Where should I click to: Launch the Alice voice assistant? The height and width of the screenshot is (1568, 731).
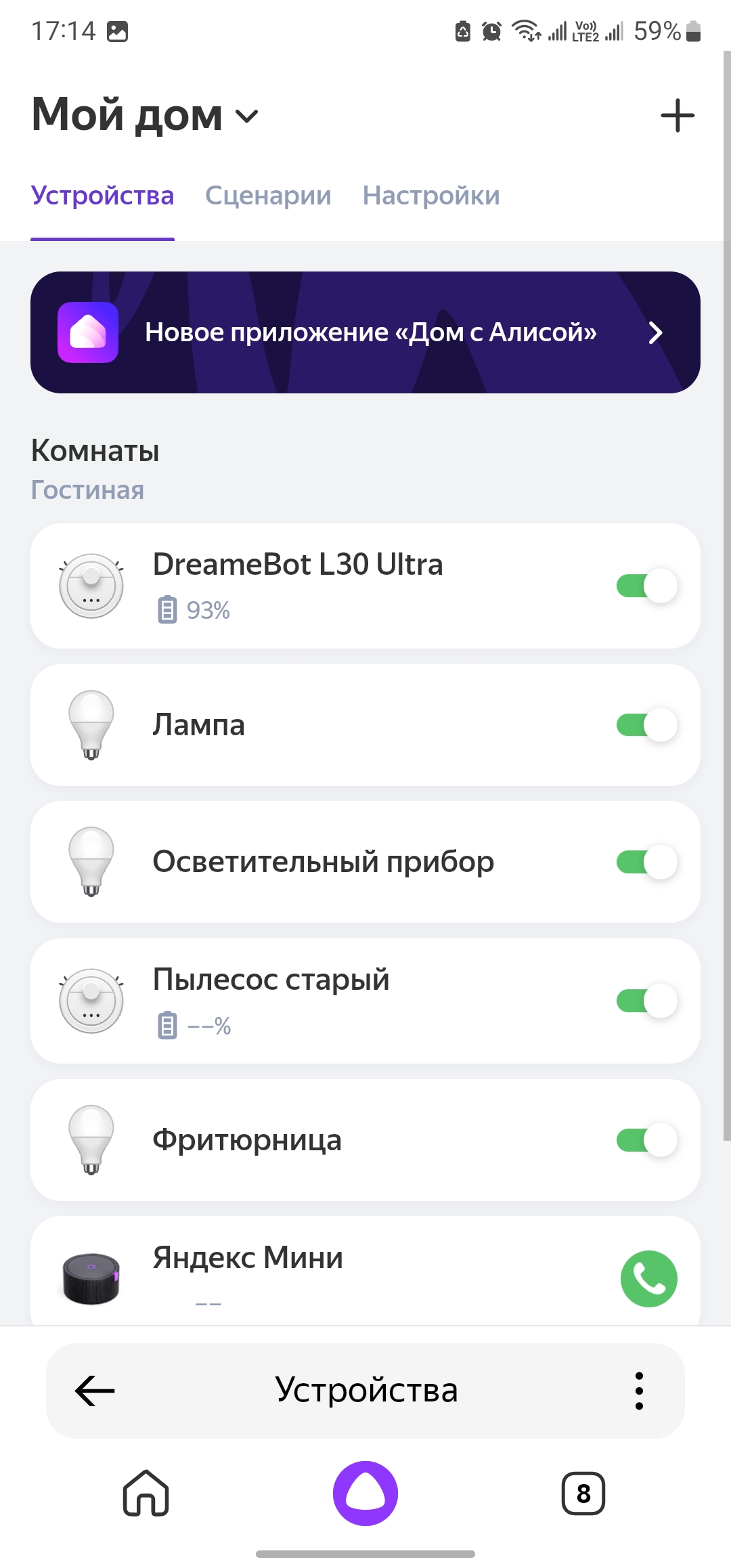pos(365,1493)
